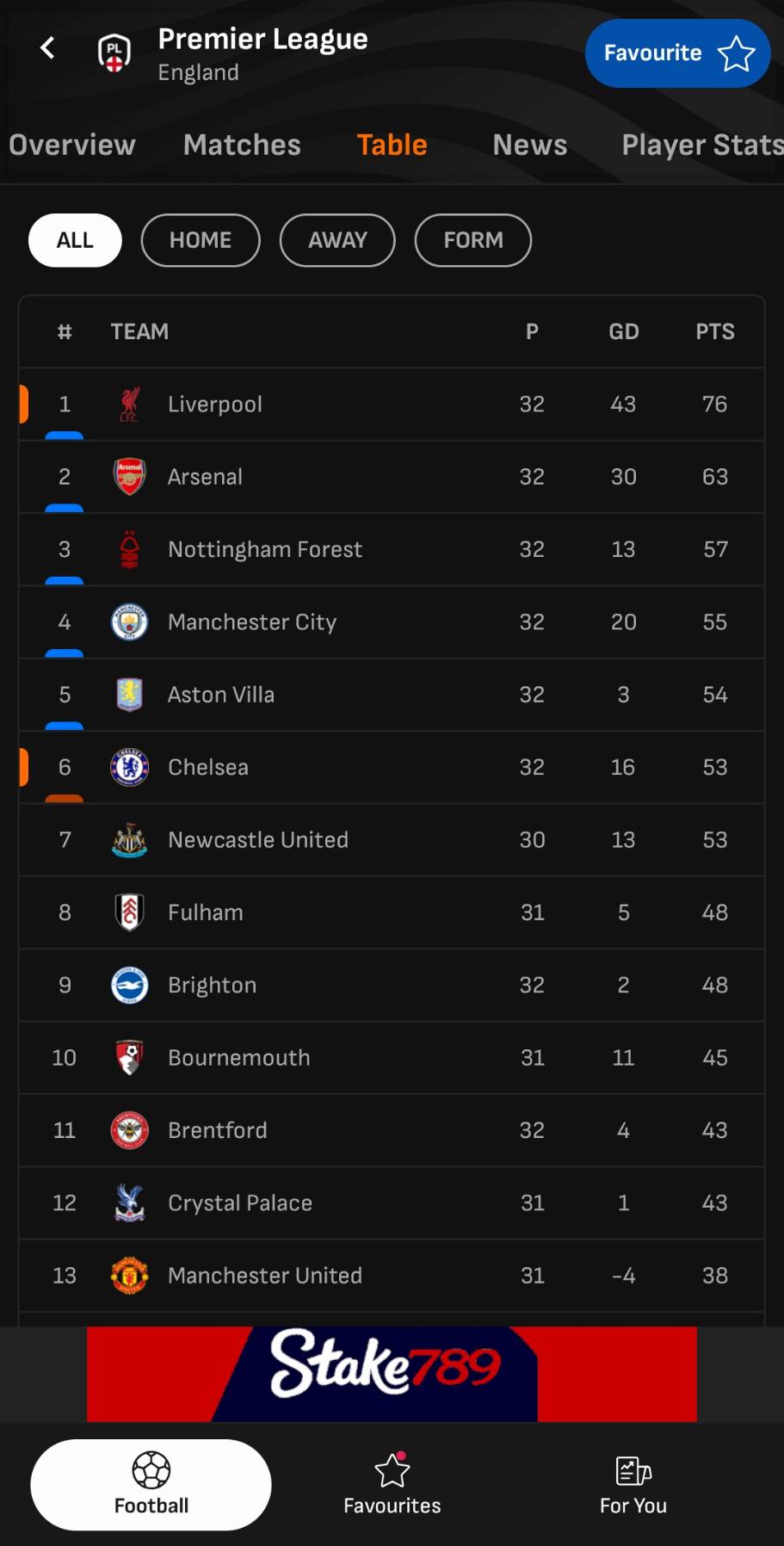Open Newcastle United team row

point(392,840)
